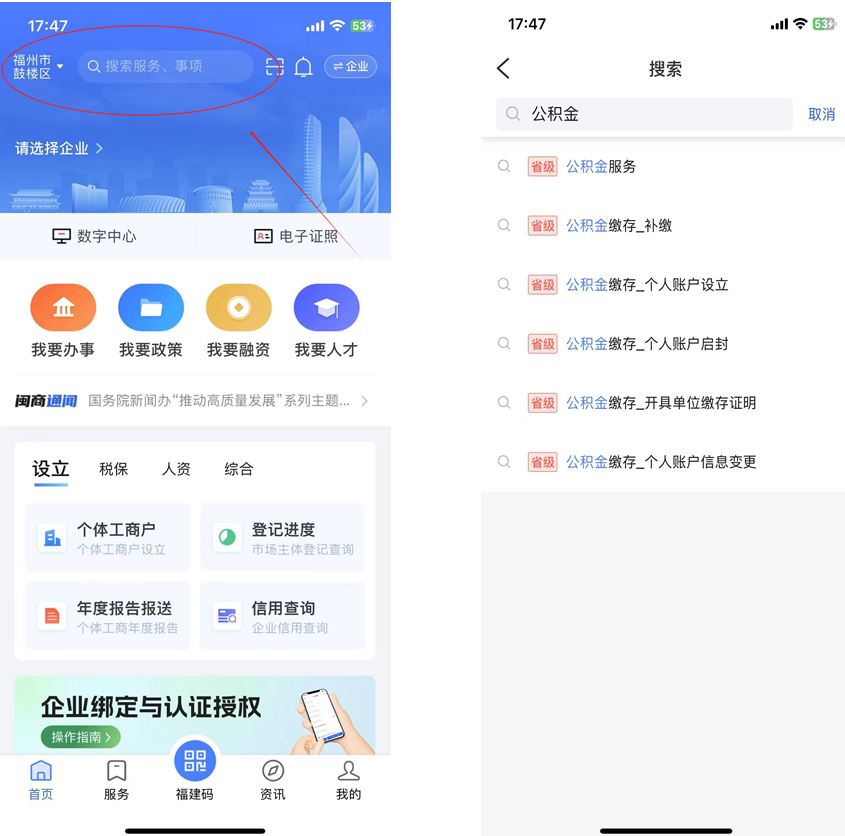This screenshot has width=845, height=836.
Task: Cancel the search with 取消
Action: [x=821, y=114]
